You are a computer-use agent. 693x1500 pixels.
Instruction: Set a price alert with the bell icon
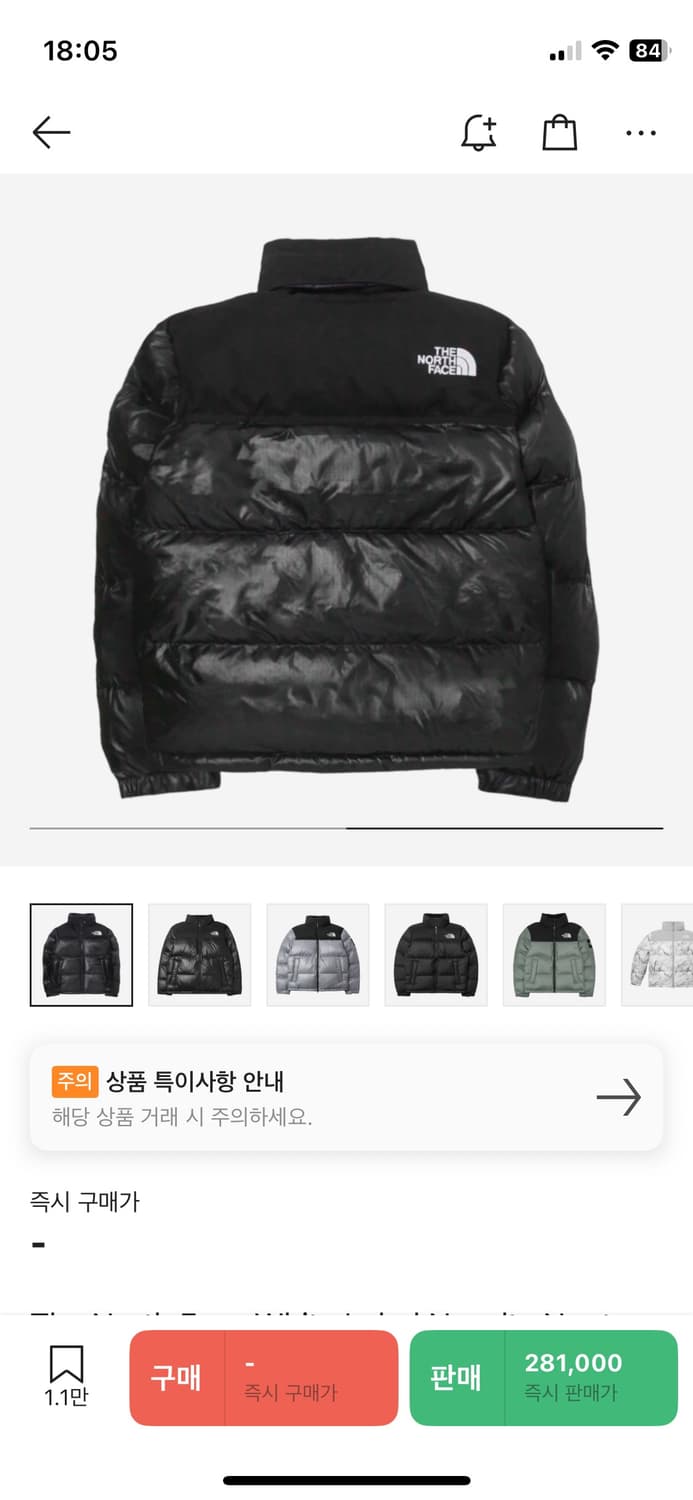[x=479, y=132]
